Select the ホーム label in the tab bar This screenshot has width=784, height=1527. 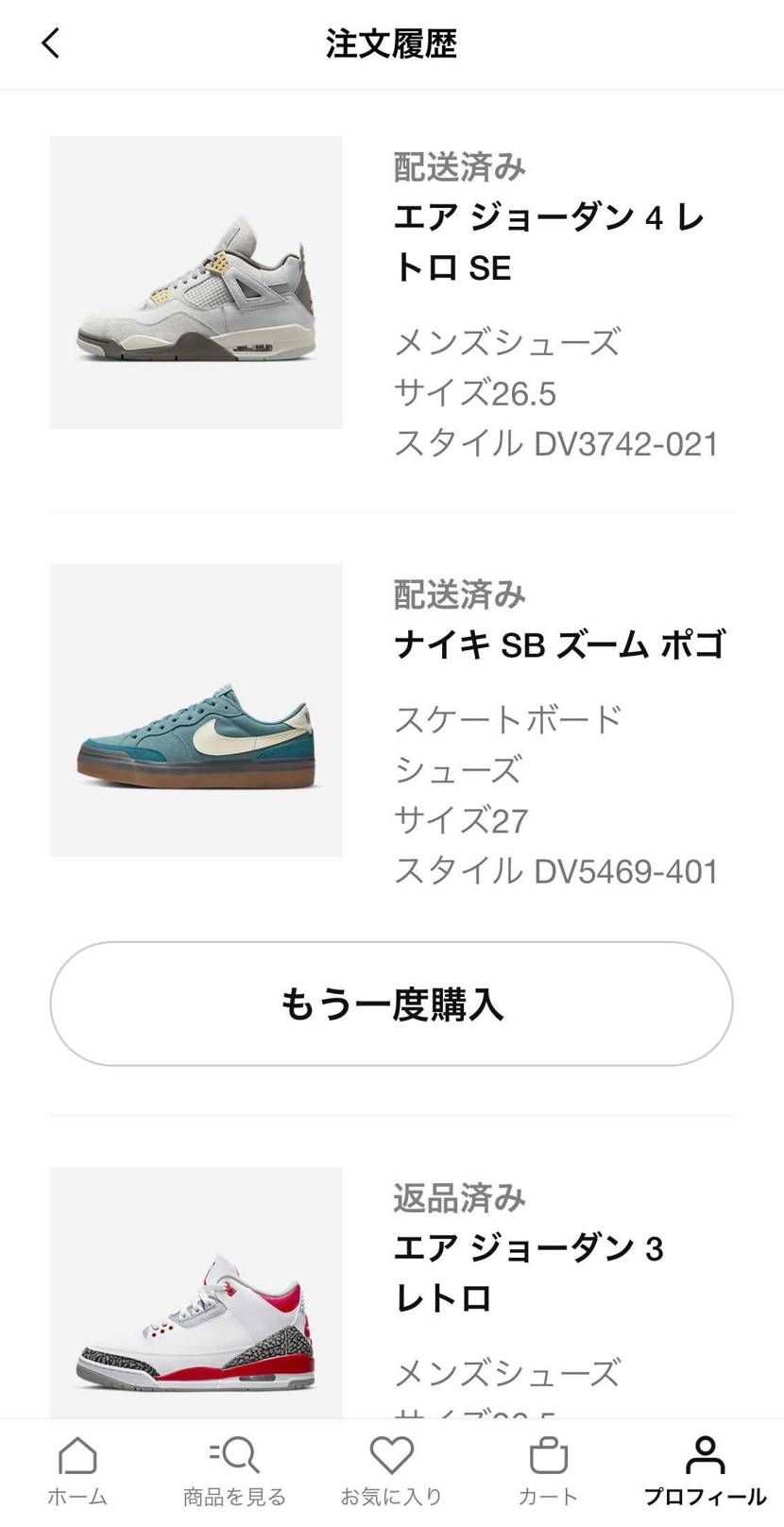click(78, 1497)
